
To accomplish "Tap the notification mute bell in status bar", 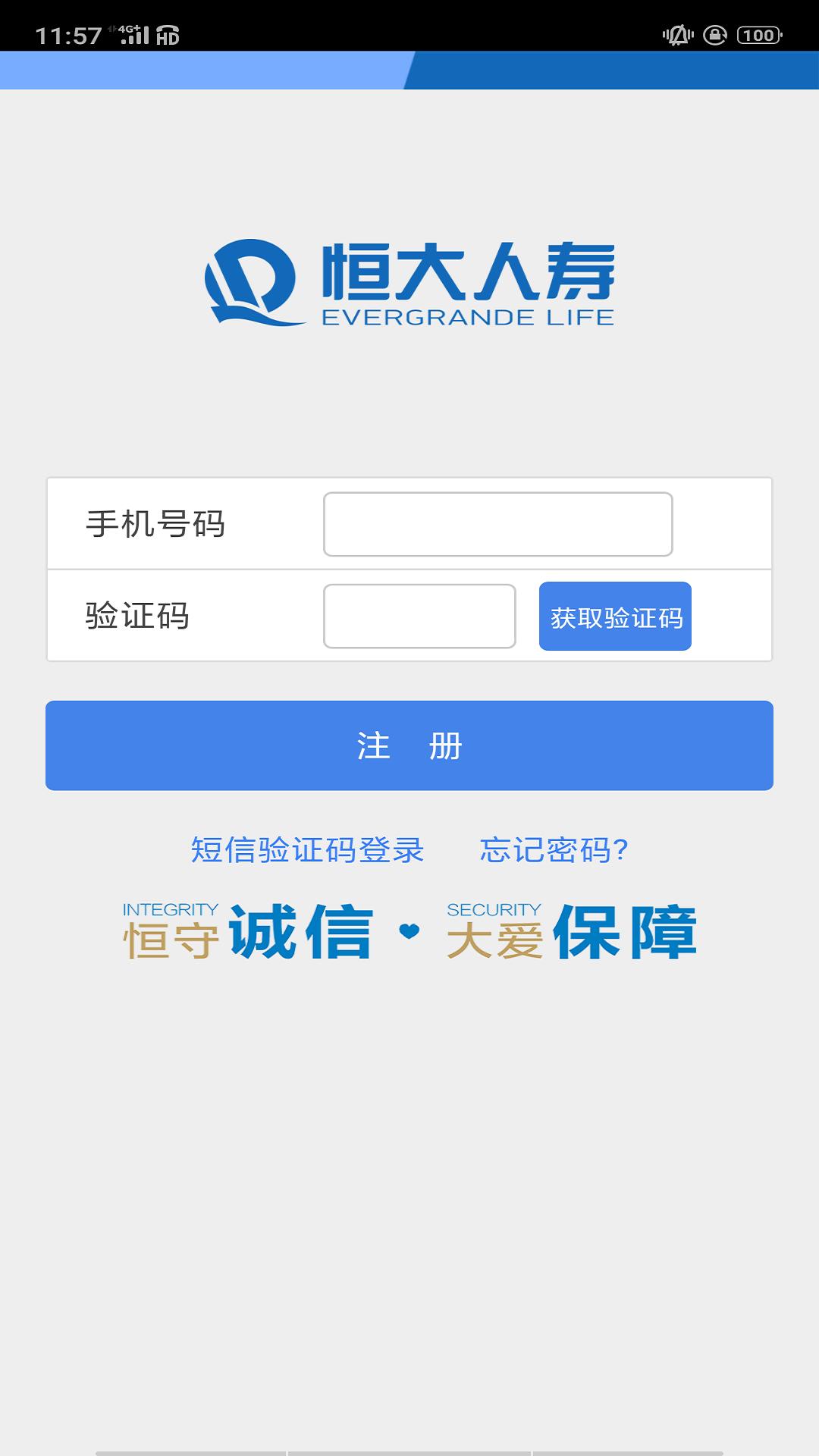I will pos(679,34).
